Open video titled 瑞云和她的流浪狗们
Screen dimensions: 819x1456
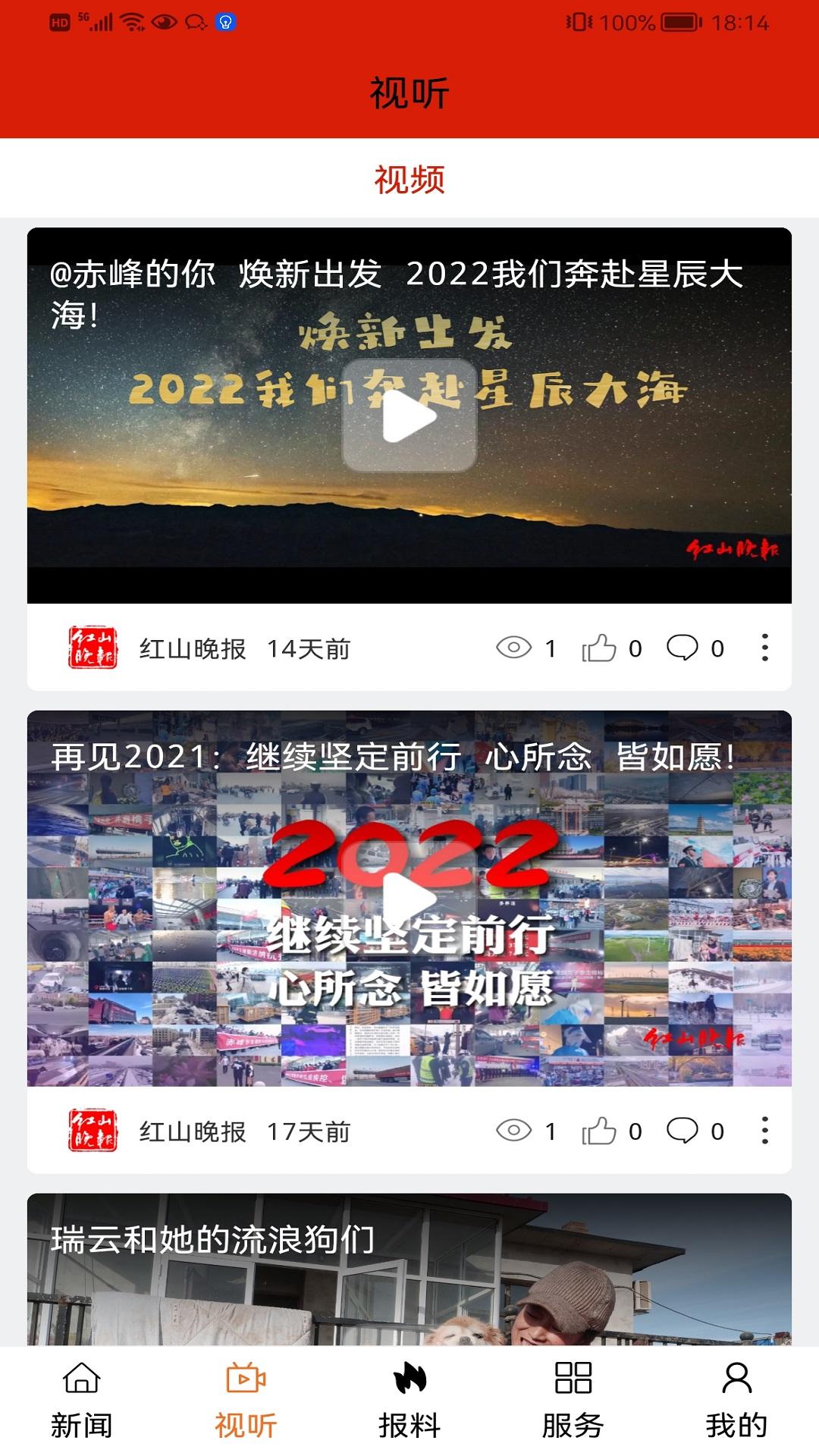(x=409, y=1274)
